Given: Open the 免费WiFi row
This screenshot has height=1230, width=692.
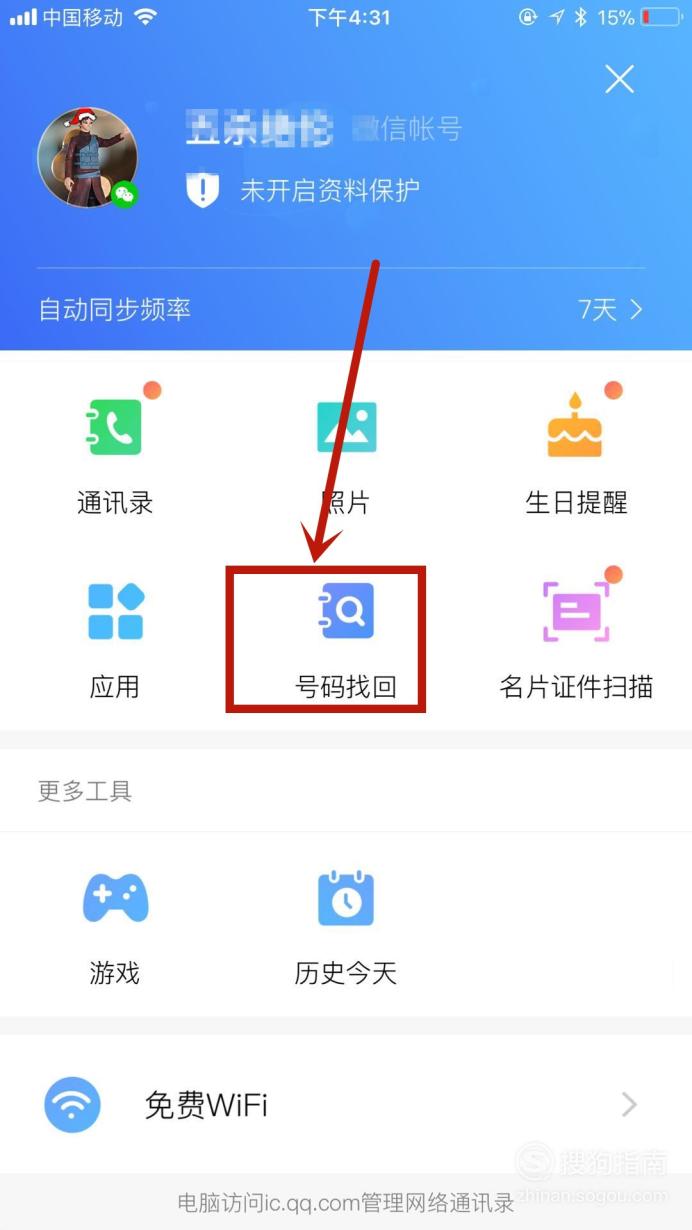Looking at the screenshot, I should [345, 1104].
